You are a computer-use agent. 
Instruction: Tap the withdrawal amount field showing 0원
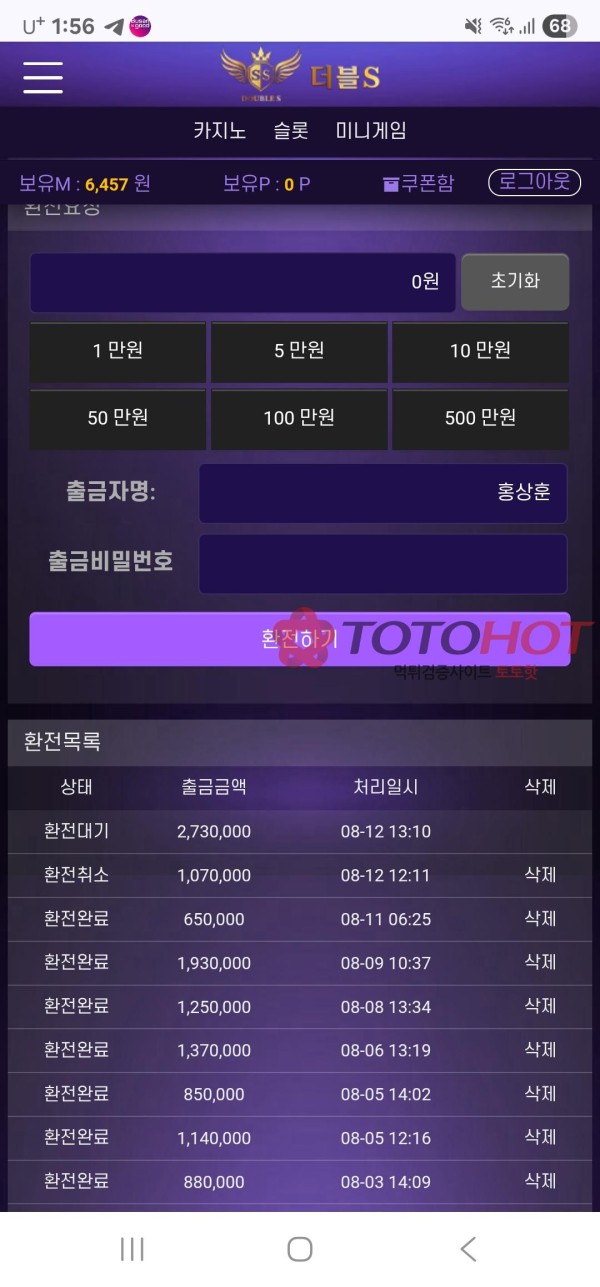pos(243,282)
